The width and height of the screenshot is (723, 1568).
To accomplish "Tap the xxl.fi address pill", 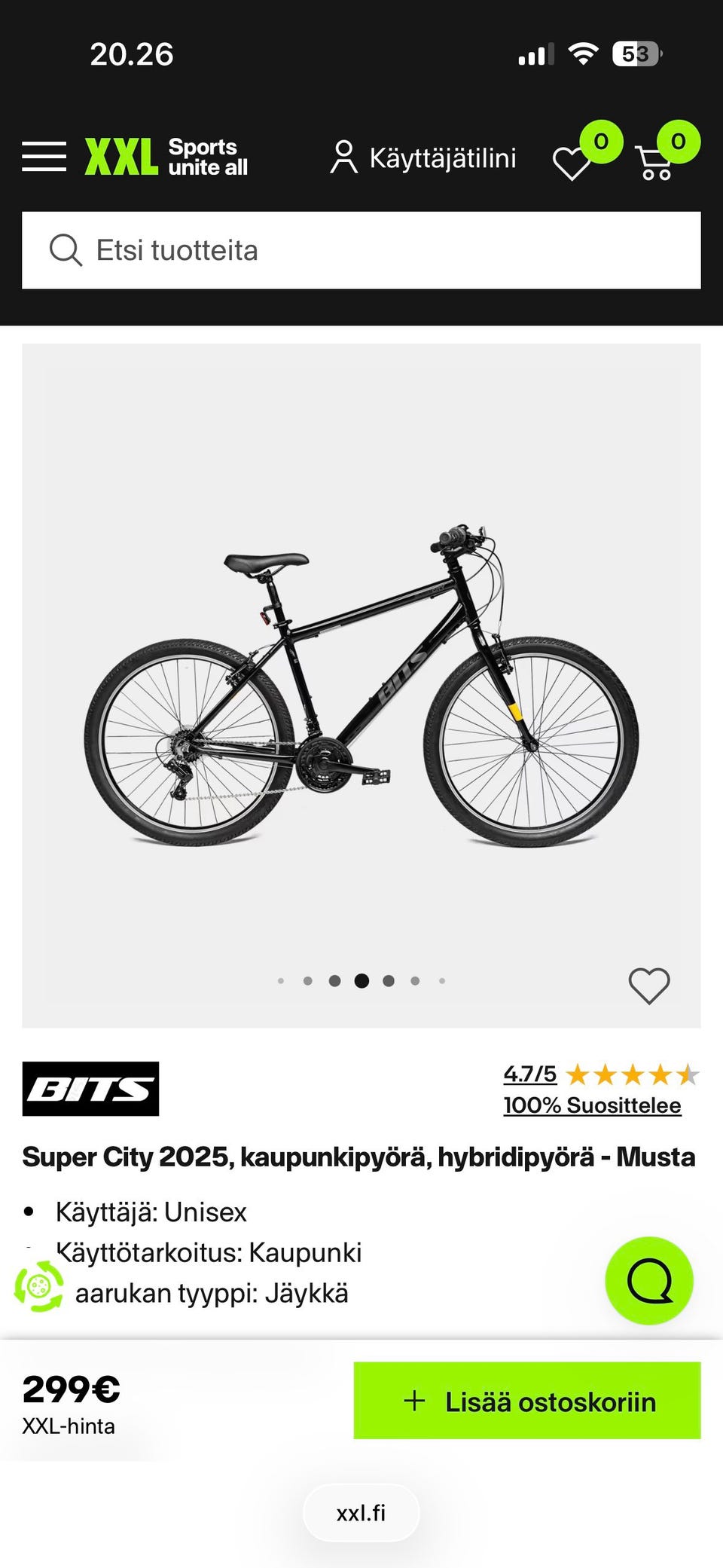I will pyautogui.click(x=361, y=1513).
